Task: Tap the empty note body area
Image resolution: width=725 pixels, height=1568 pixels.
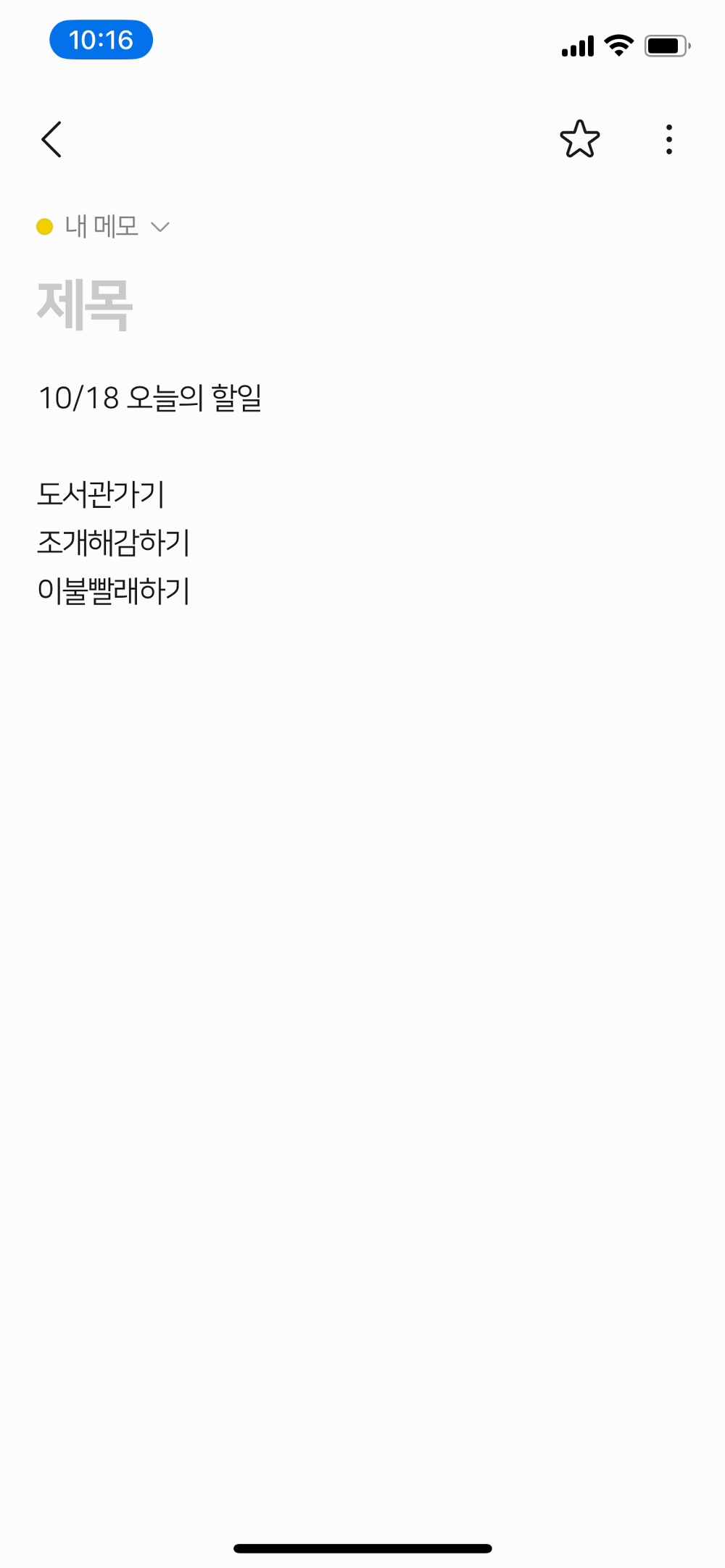Action: [x=362, y=870]
